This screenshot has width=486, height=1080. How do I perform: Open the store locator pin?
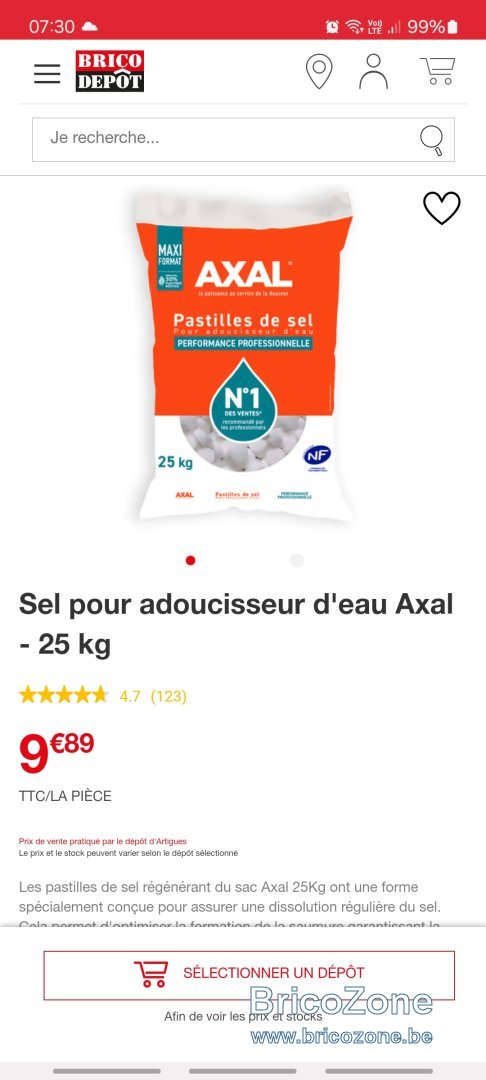pyautogui.click(x=319, y=72)
